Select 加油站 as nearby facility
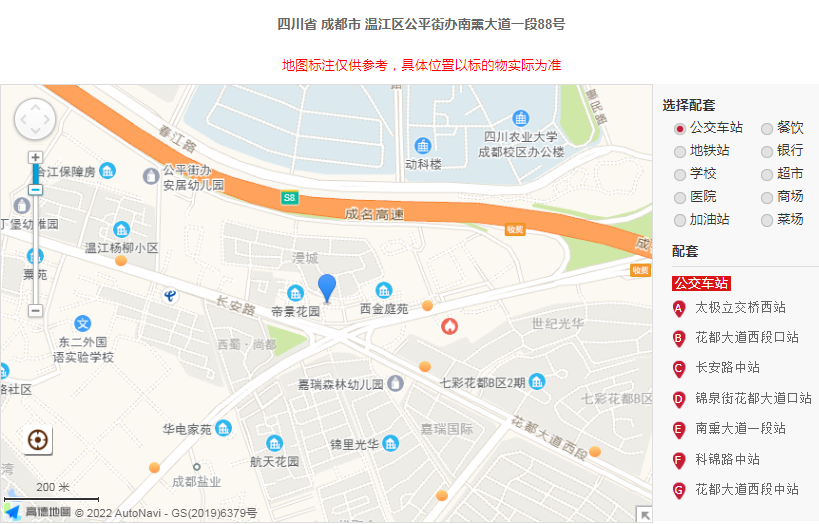 pos(680,220)
